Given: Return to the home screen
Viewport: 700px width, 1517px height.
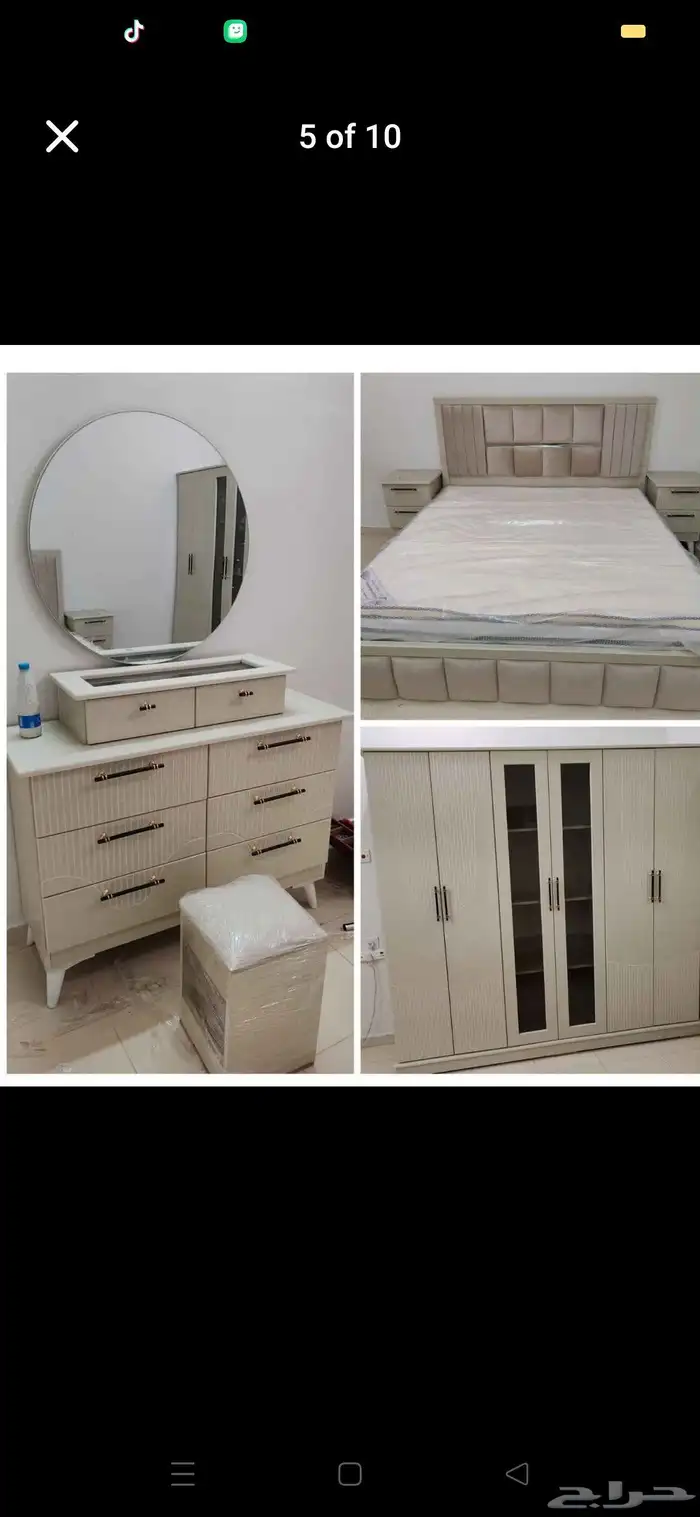Looking at the screenshot, I should coord(349,1473).
